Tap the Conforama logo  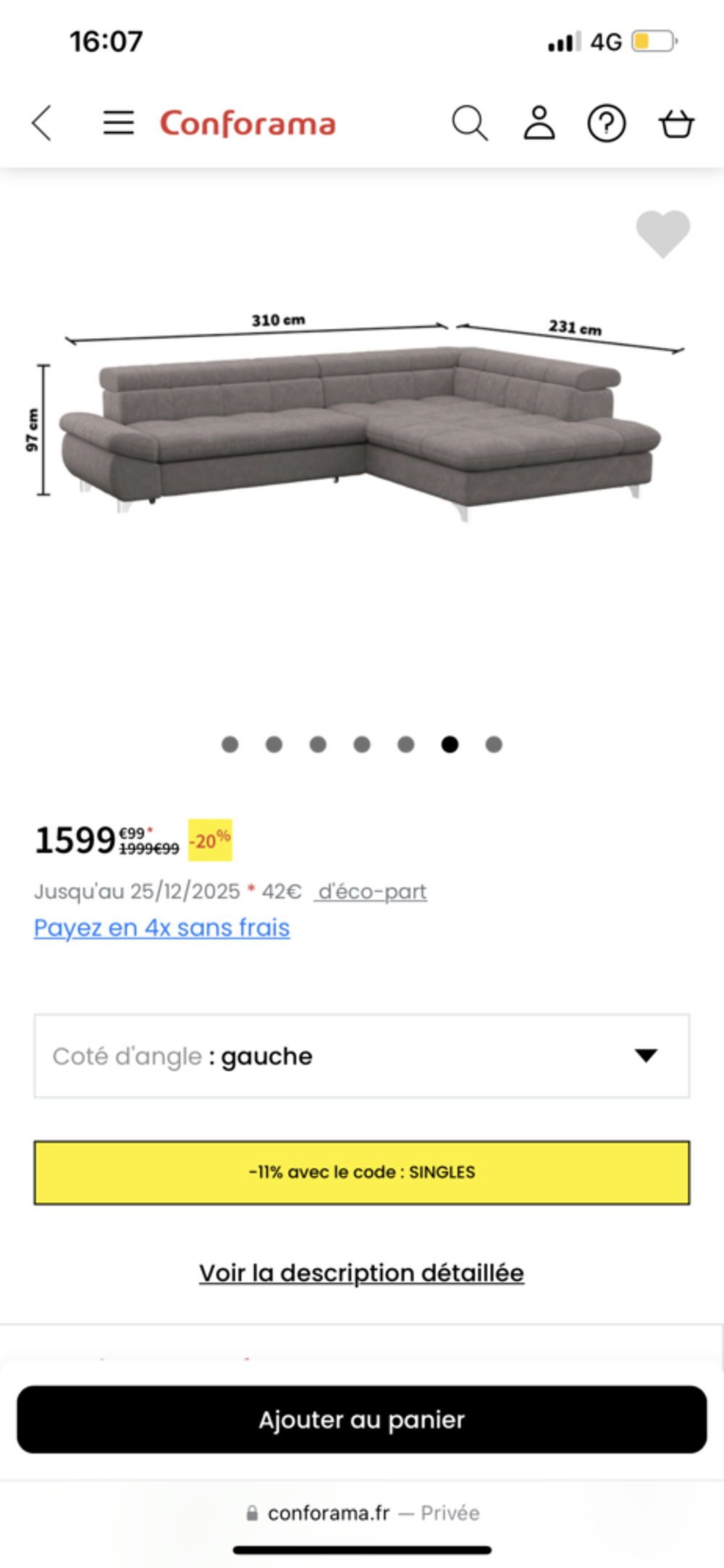[248, 123]
